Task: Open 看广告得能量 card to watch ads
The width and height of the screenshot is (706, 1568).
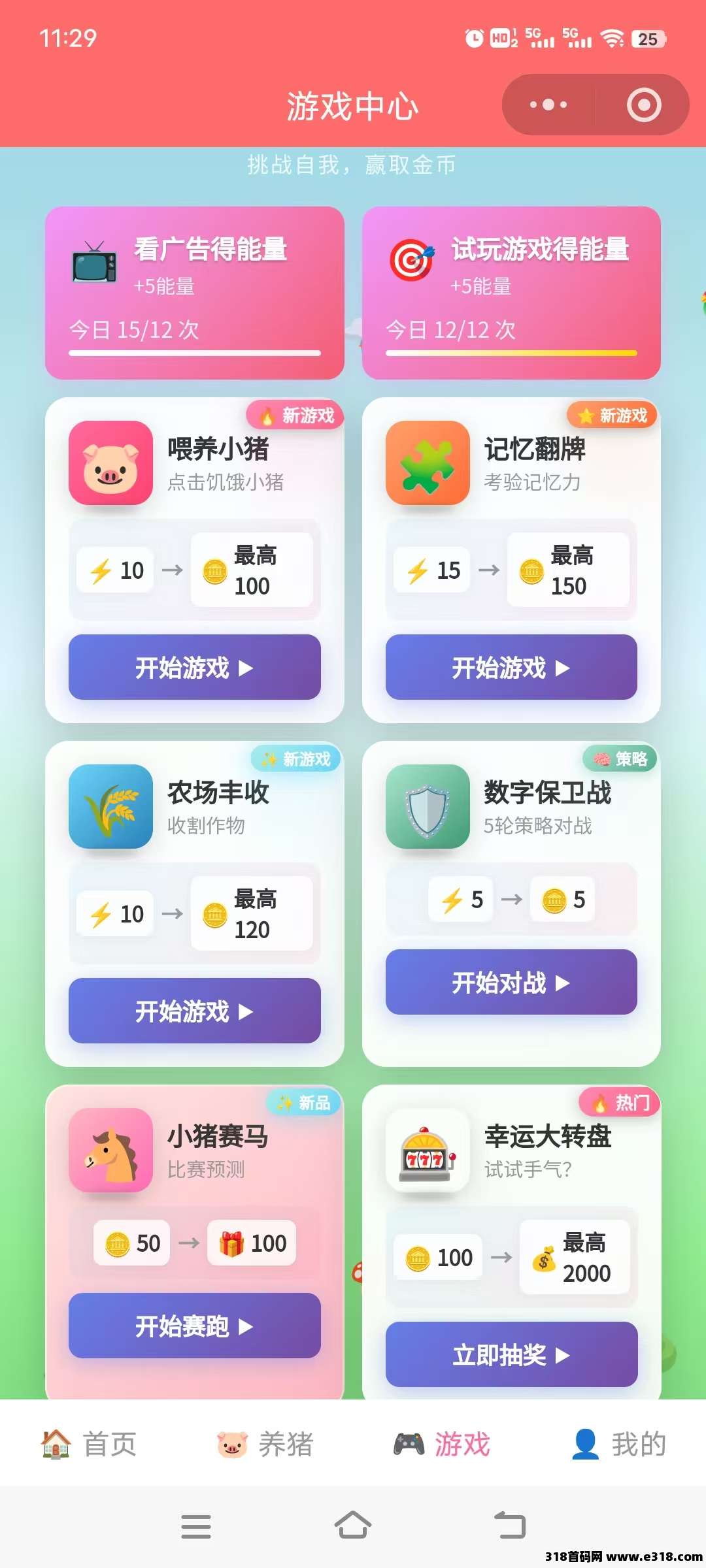Action: [x=194, y=293]
